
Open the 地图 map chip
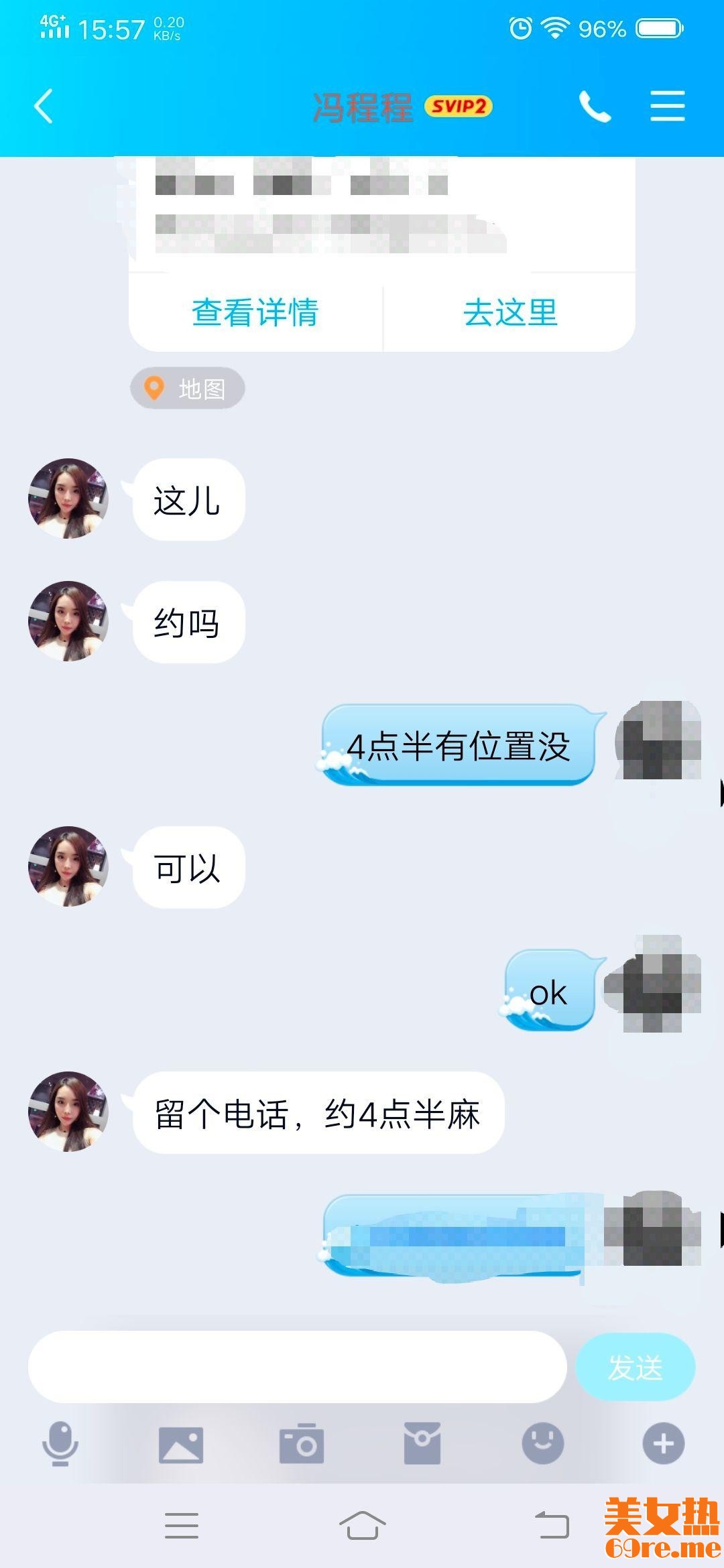tap(188, 389)
